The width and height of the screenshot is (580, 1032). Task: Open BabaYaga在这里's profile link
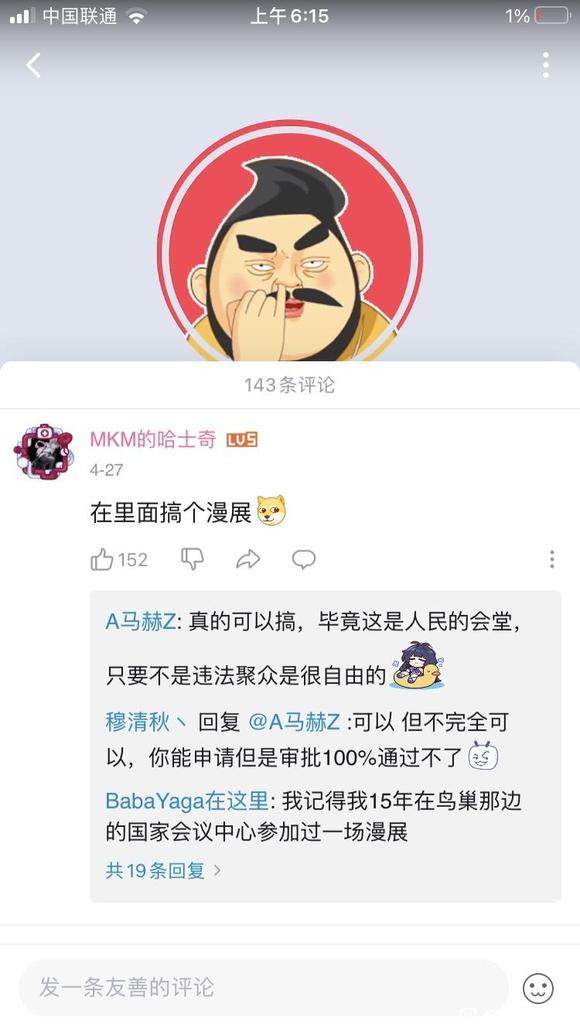(187, 801)
